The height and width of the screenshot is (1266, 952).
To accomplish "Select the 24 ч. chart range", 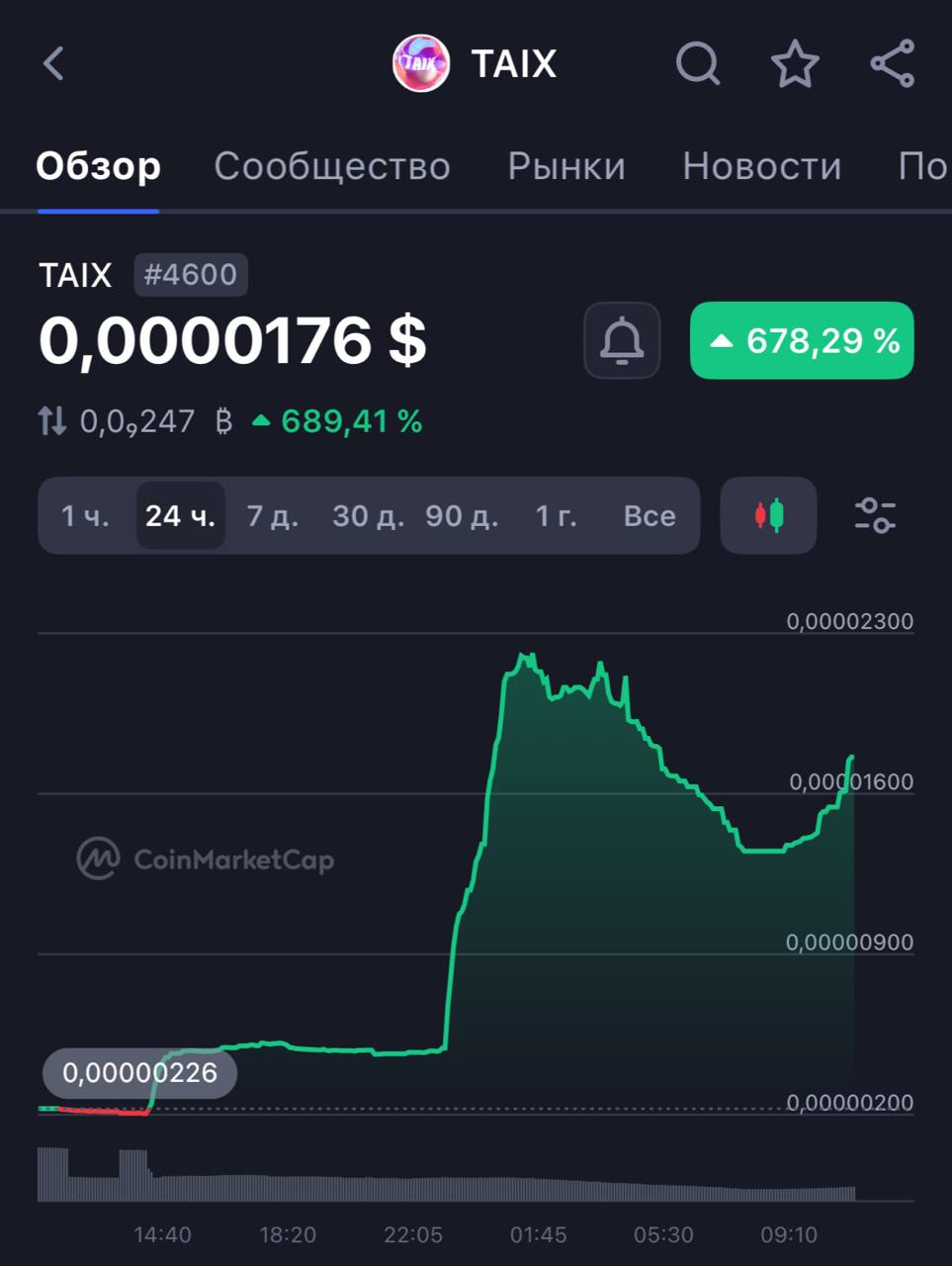I will tap(180, 515).
